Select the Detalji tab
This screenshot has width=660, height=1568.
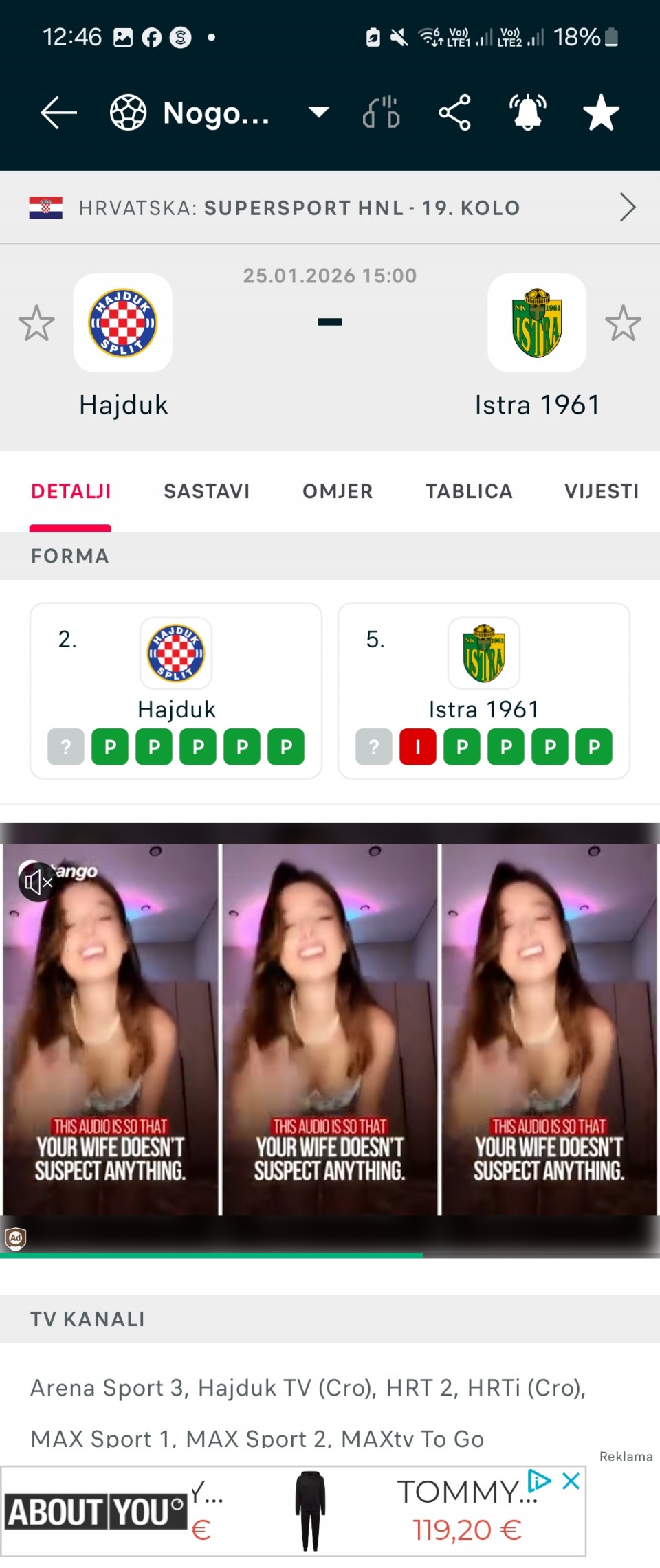[71, 491]
